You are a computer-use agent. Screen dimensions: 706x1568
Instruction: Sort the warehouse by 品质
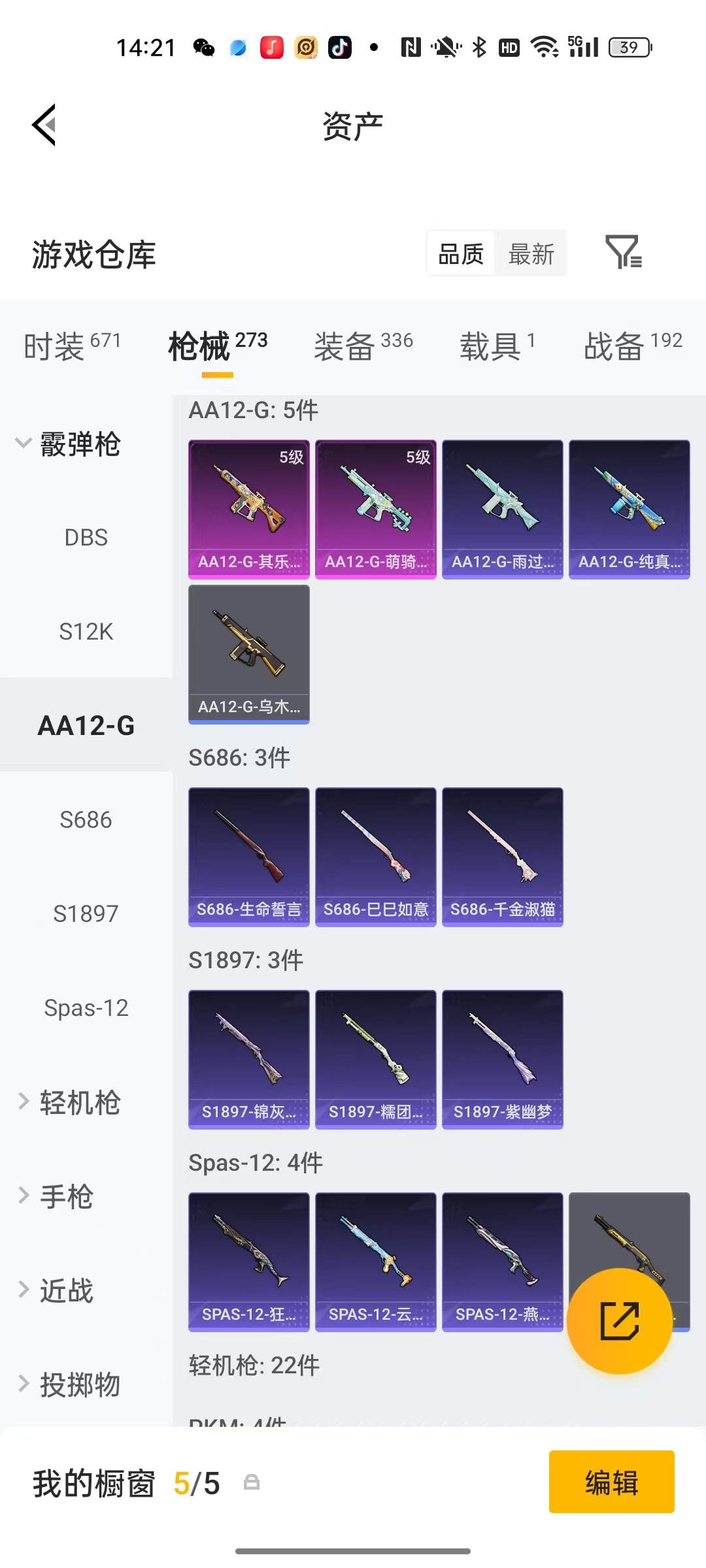click(461, 253)
